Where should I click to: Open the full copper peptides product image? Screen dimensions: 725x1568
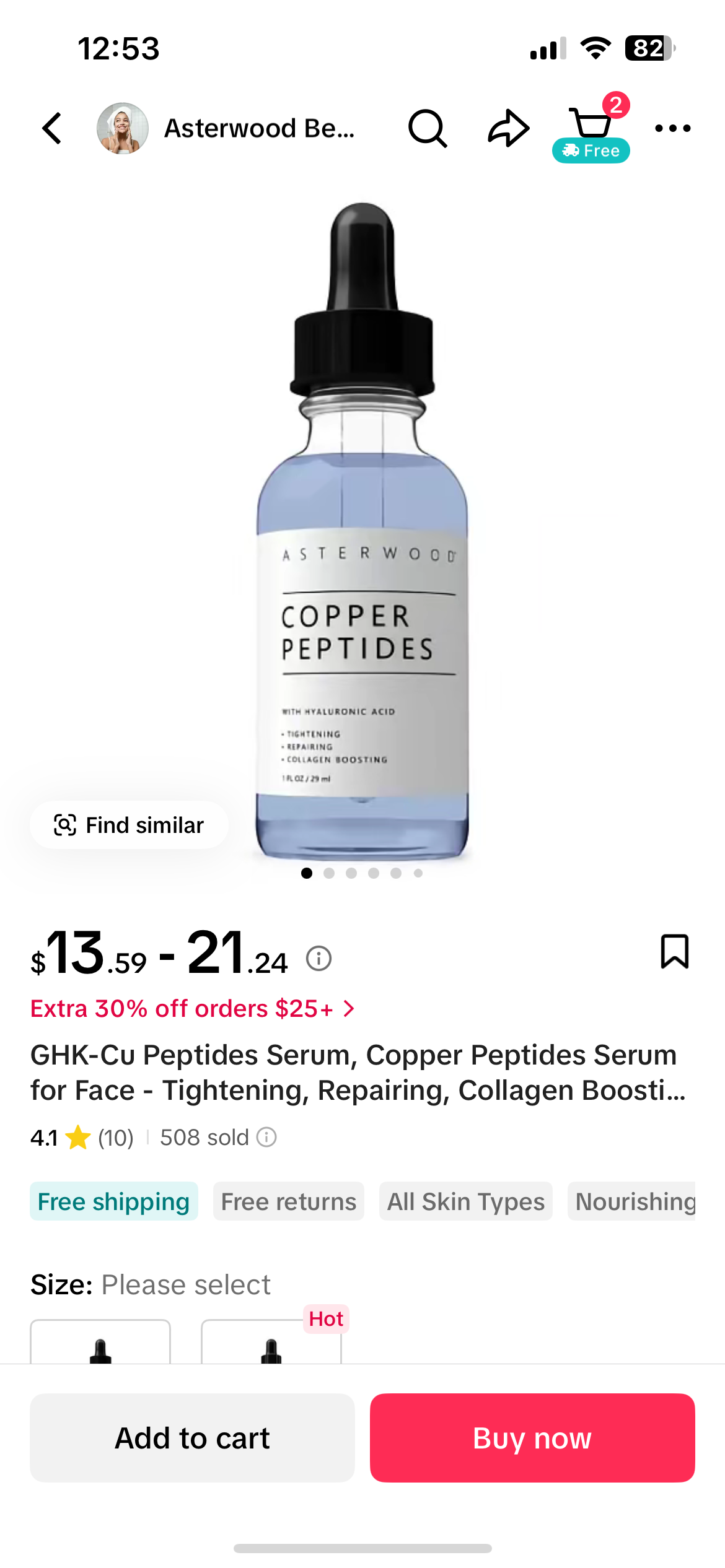point(362,533)
